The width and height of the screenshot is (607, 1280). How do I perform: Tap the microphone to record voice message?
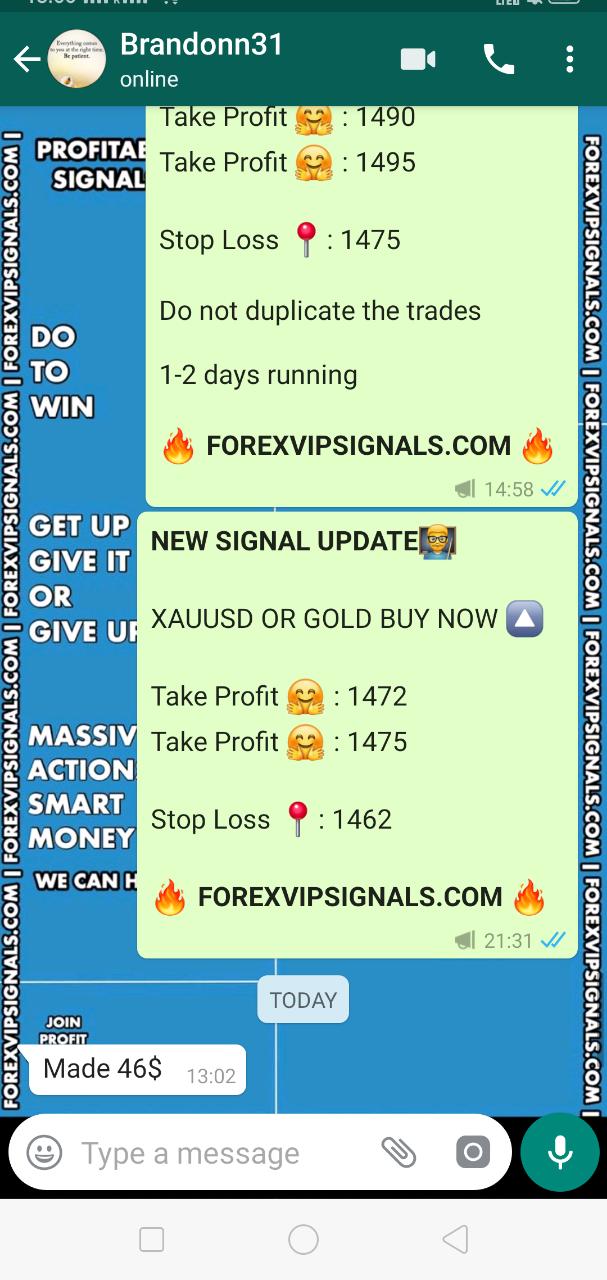pos(560,1152)
